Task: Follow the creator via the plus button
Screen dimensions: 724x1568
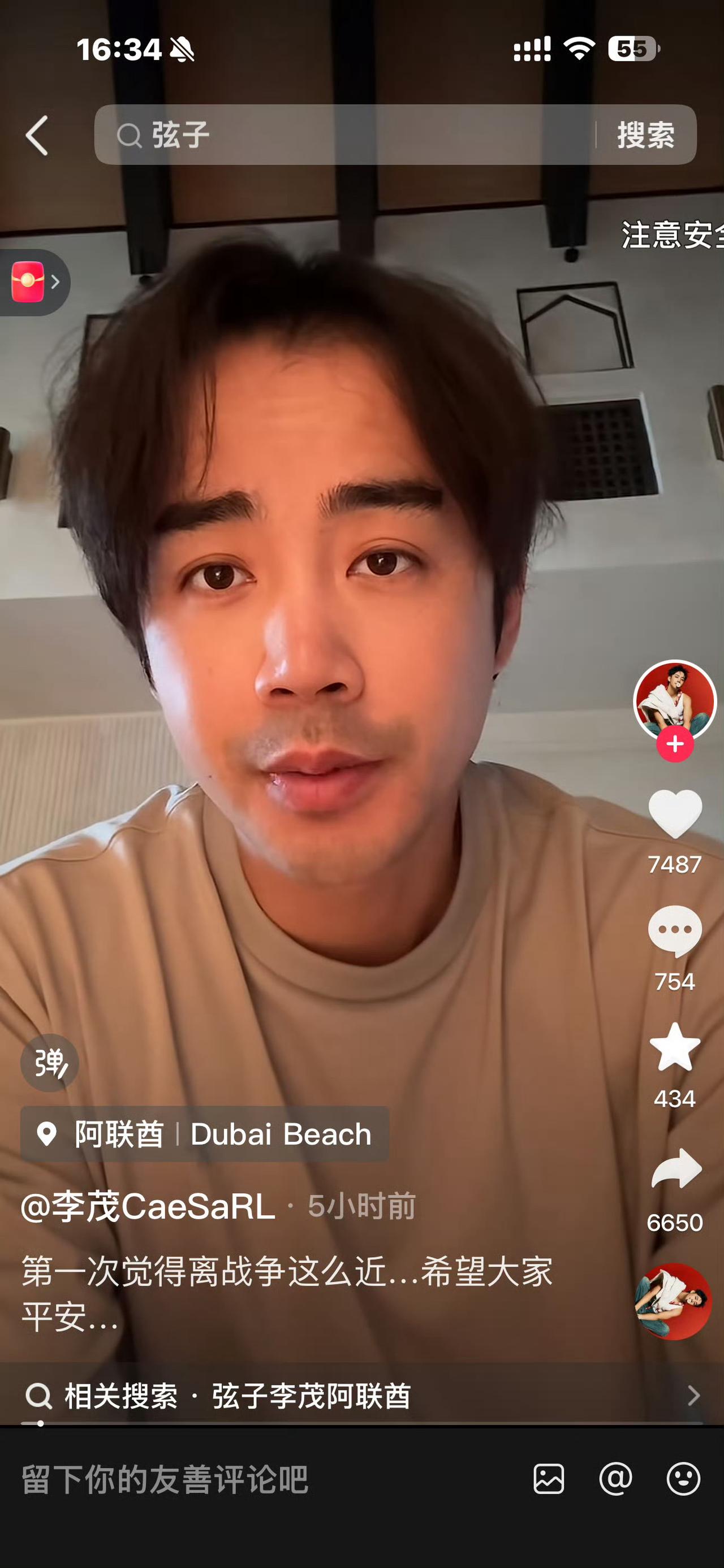Action: click(x=675, y=742)
